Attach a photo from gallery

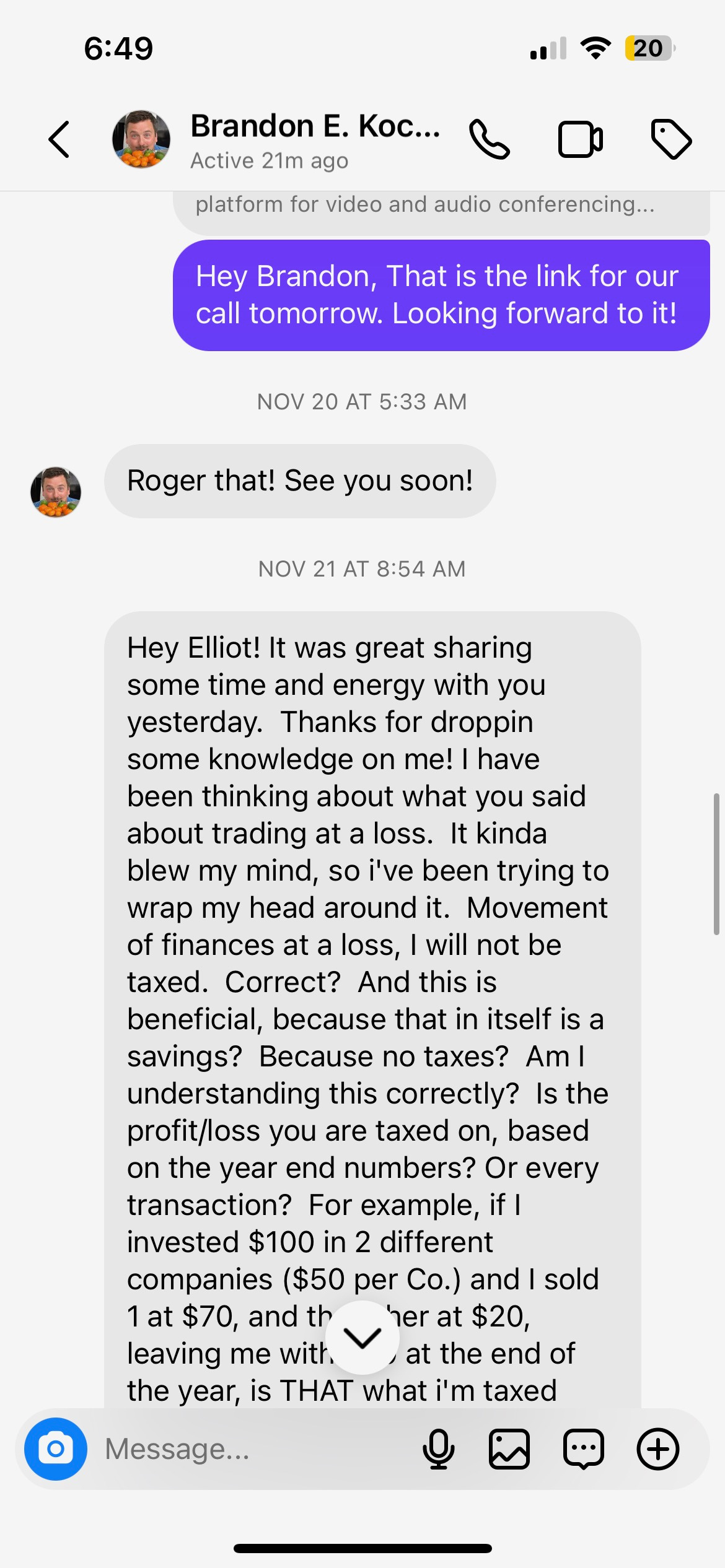(509, 1449)
